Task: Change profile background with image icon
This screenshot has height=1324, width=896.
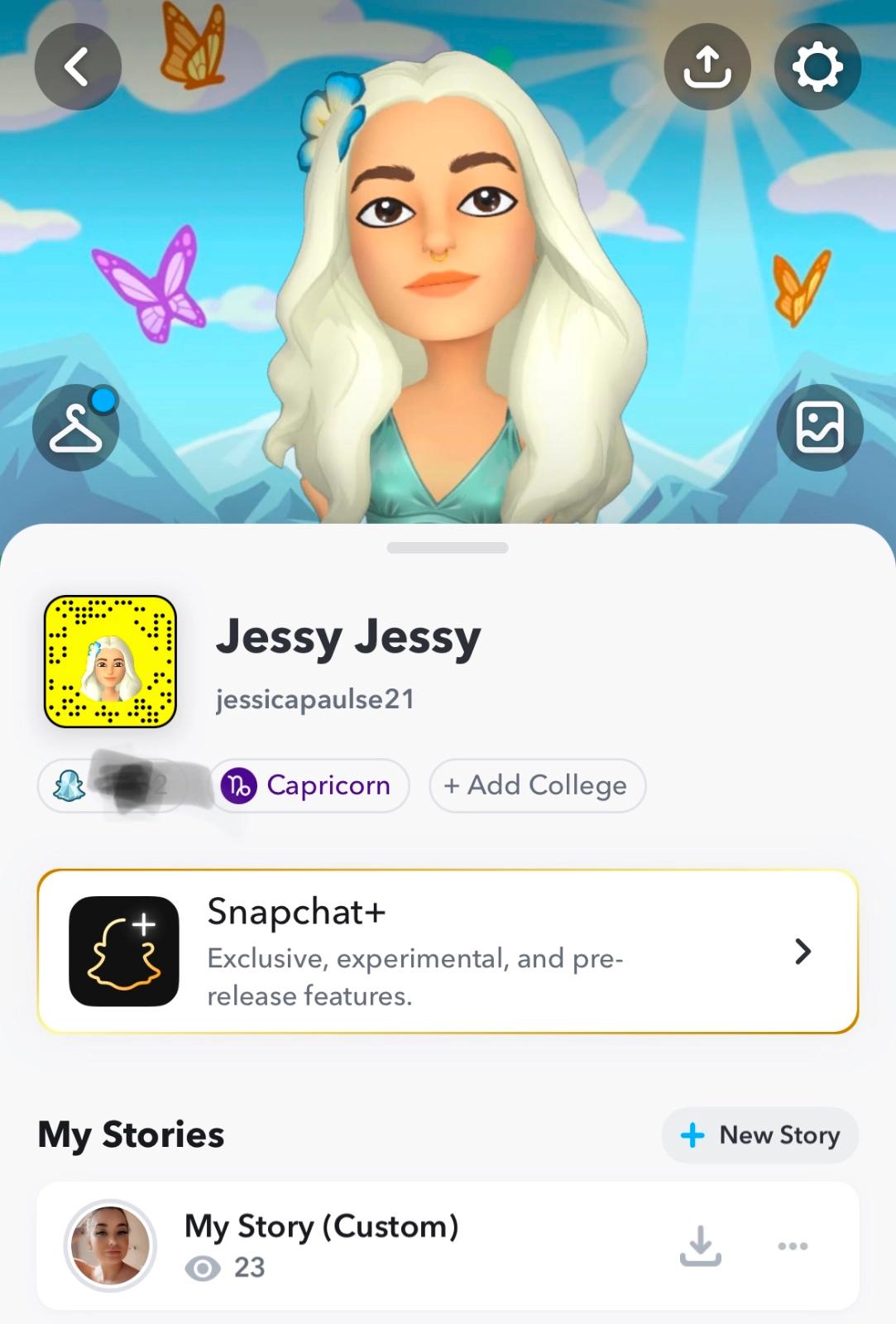Action: (x=819, y=428)
